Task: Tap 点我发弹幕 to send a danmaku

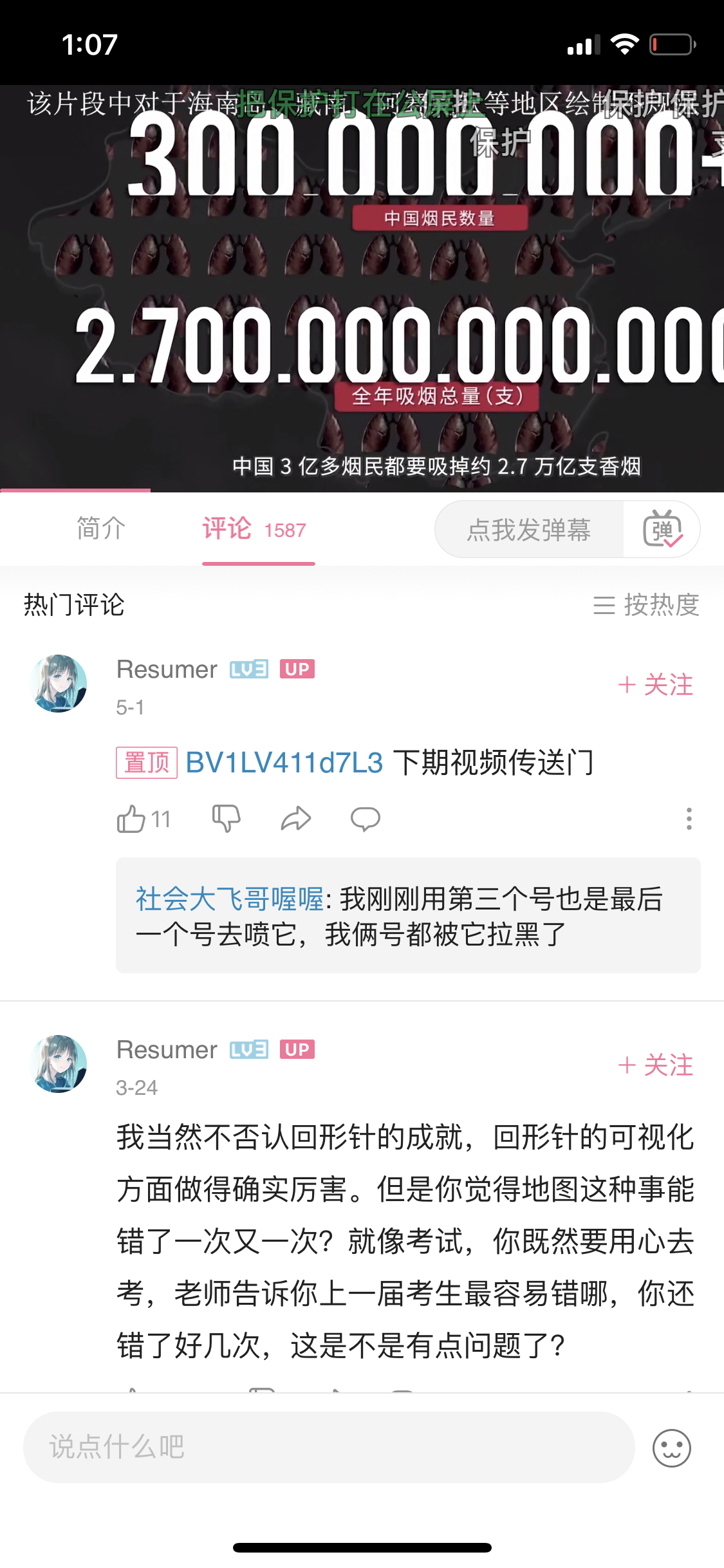Action: coord(529,530)
